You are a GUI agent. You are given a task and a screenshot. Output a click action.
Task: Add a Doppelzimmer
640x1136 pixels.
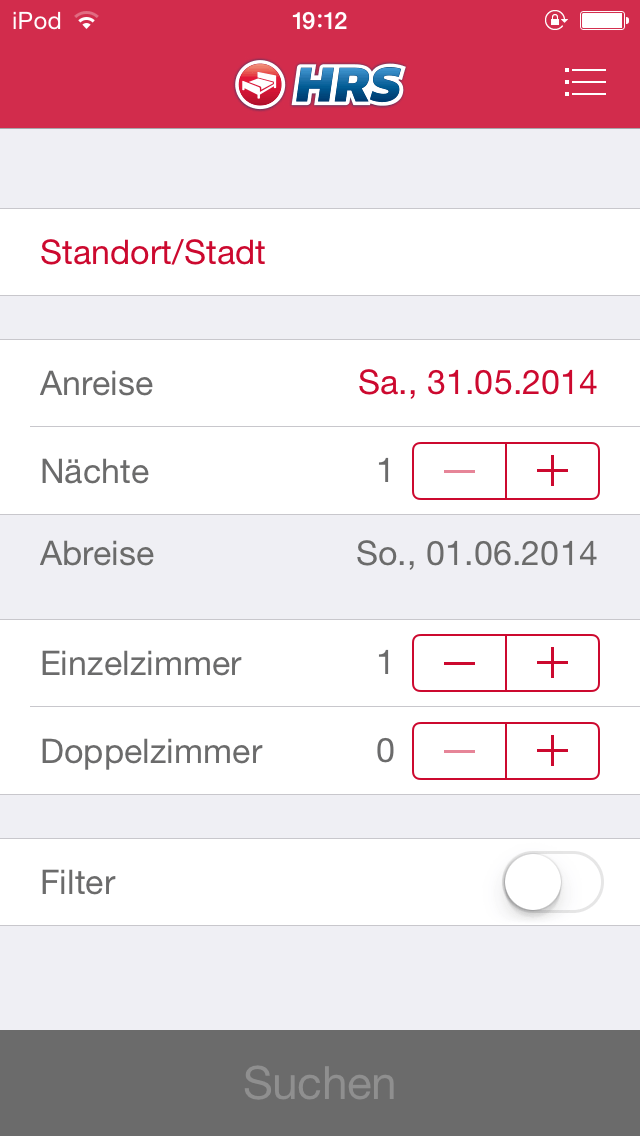click(553, 751)
